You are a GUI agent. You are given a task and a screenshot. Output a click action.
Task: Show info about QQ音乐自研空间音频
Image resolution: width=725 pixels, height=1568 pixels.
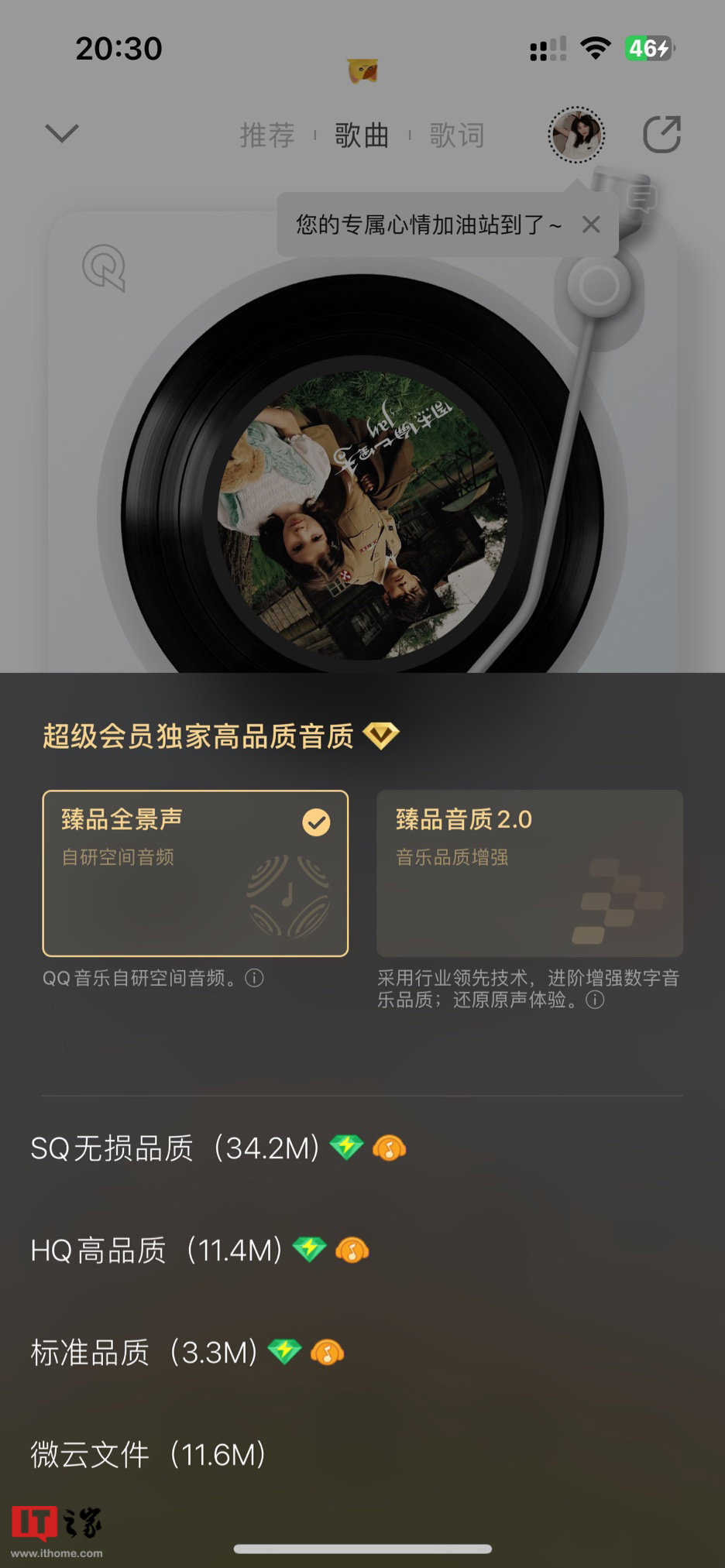255,978
